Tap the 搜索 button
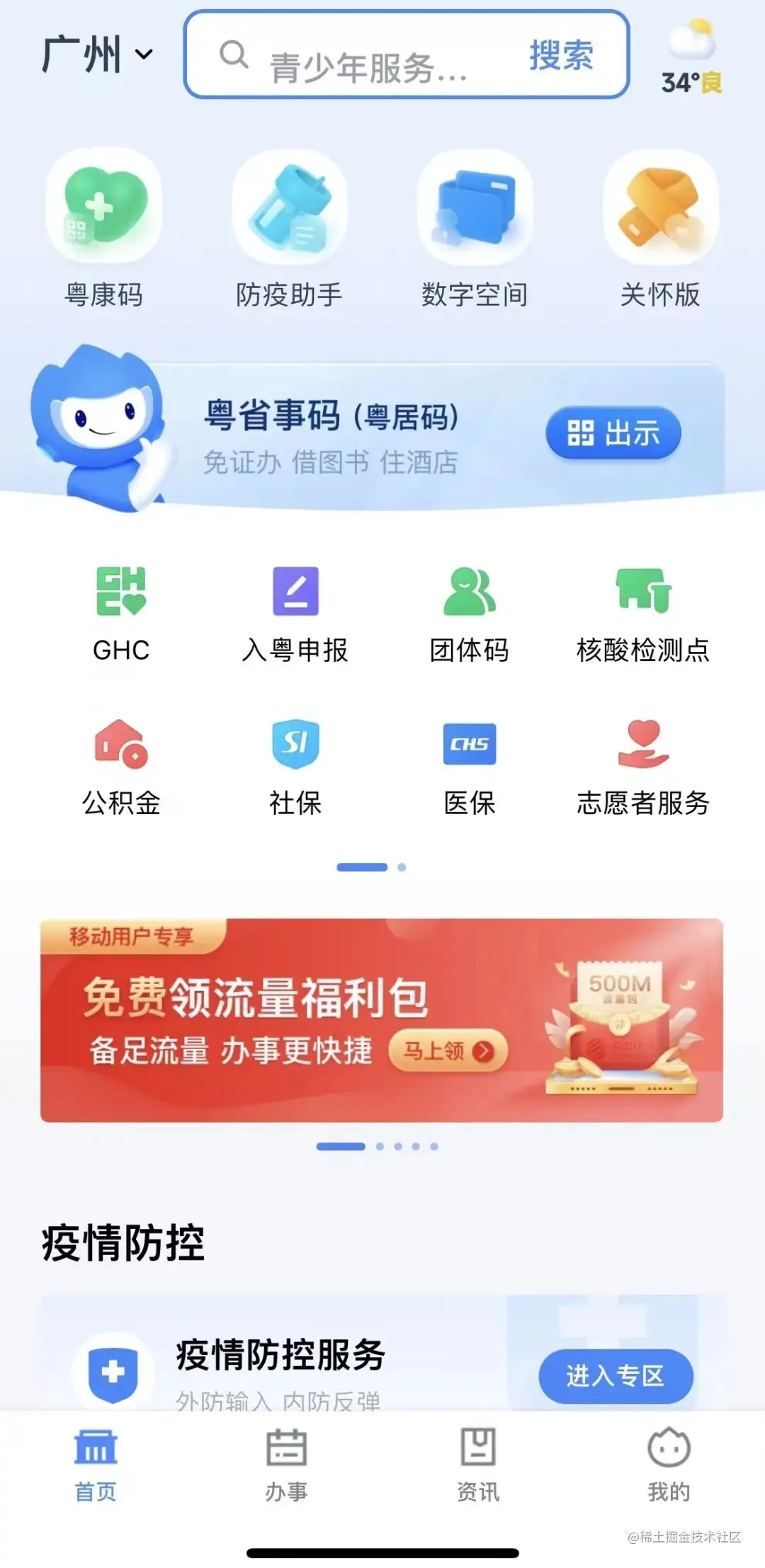This screenshot has width=765, height=1568. [561, 55]
